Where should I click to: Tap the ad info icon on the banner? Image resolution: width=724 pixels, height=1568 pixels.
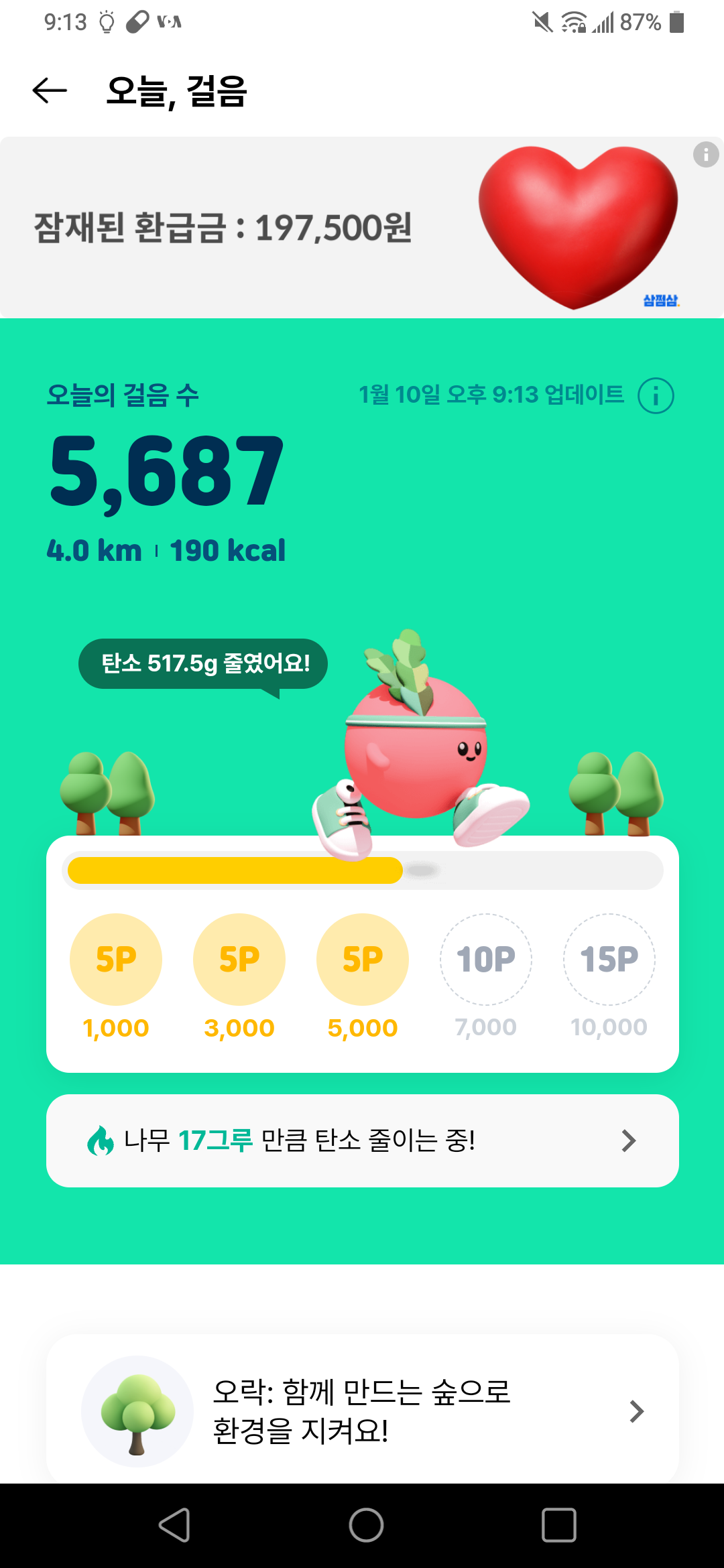coord(705,155)
